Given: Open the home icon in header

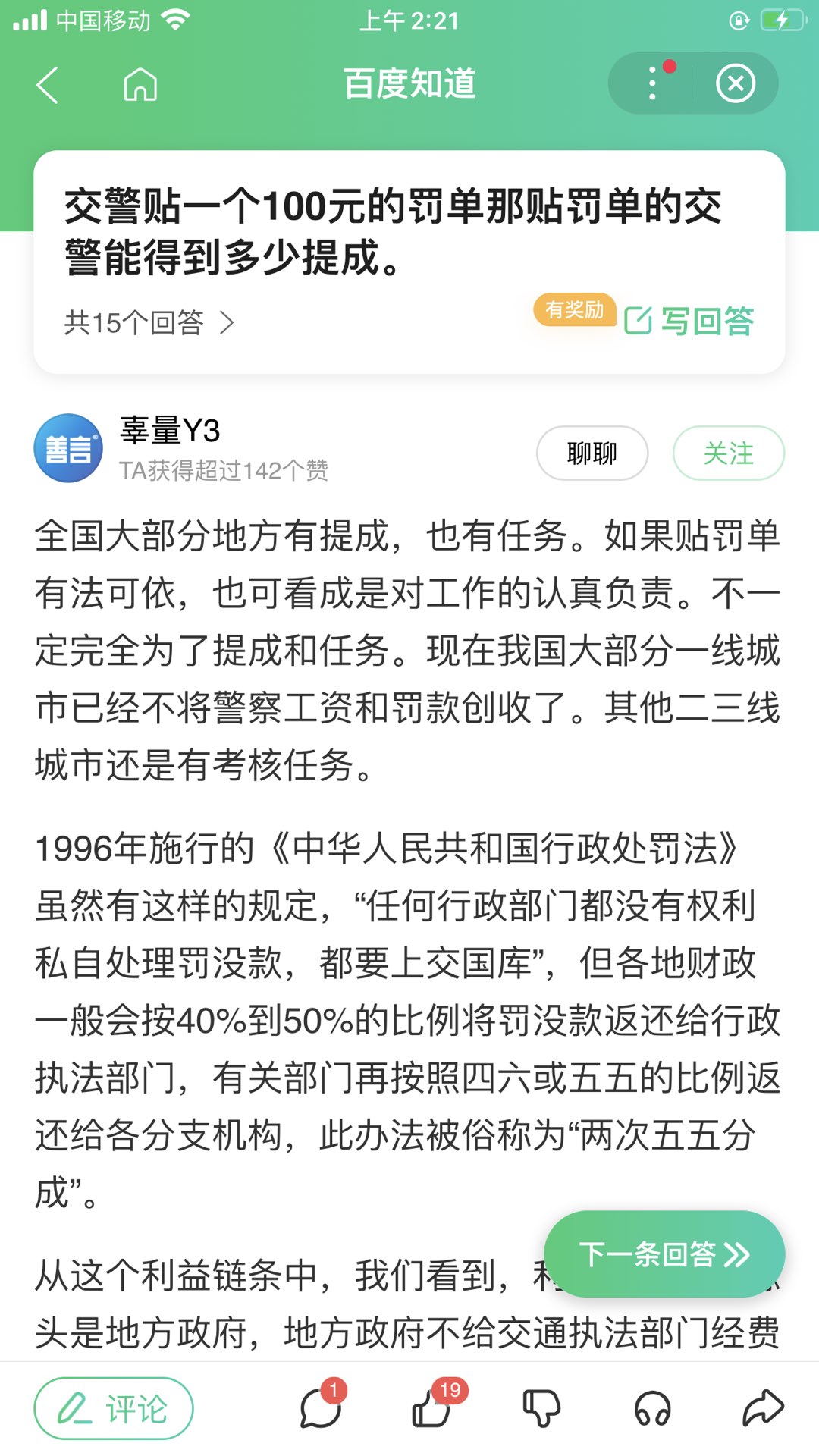Looking at the screenshot, I should click(140, 84).
